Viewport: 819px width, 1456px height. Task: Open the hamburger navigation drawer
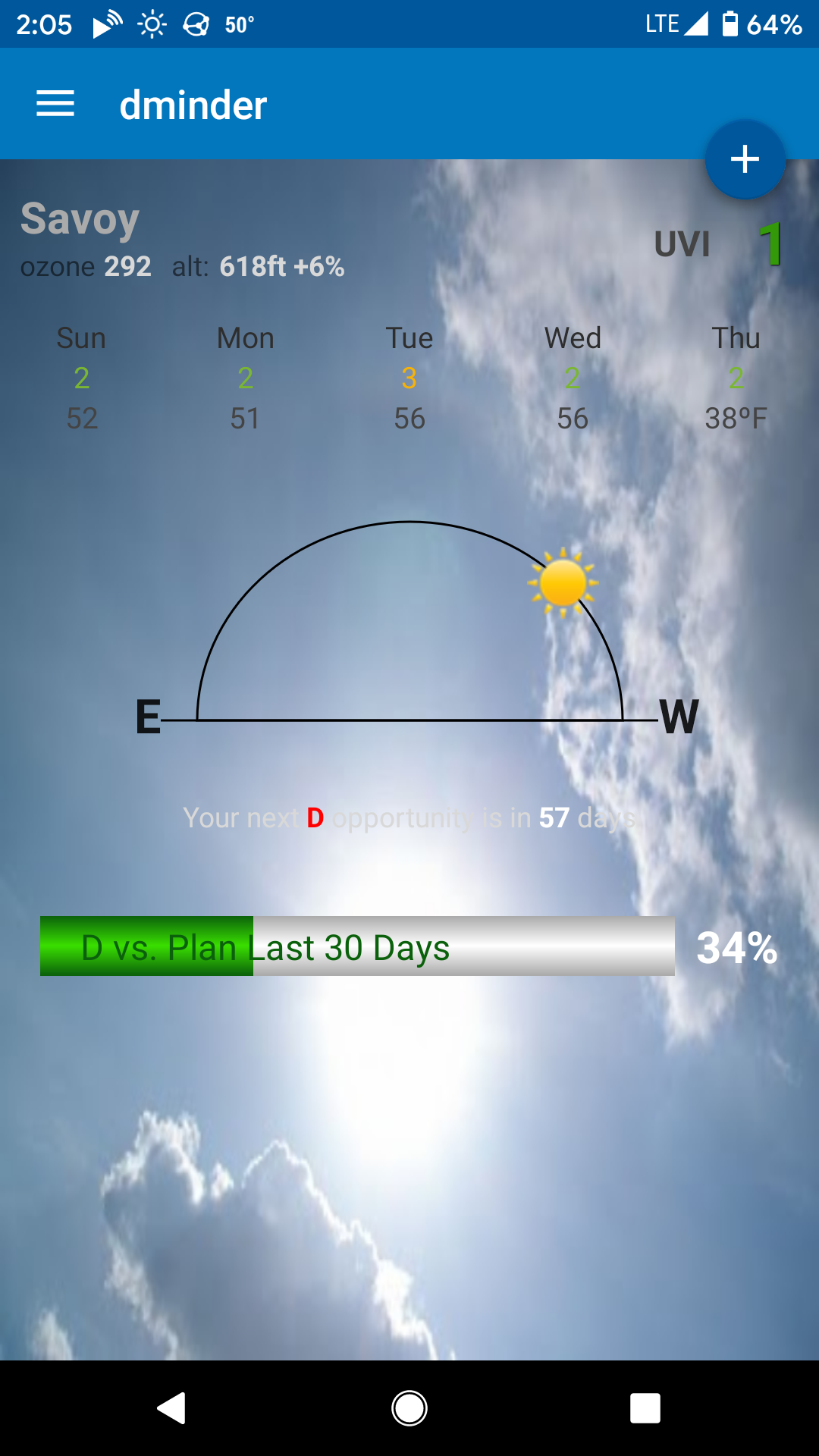[x=55, y=104]
